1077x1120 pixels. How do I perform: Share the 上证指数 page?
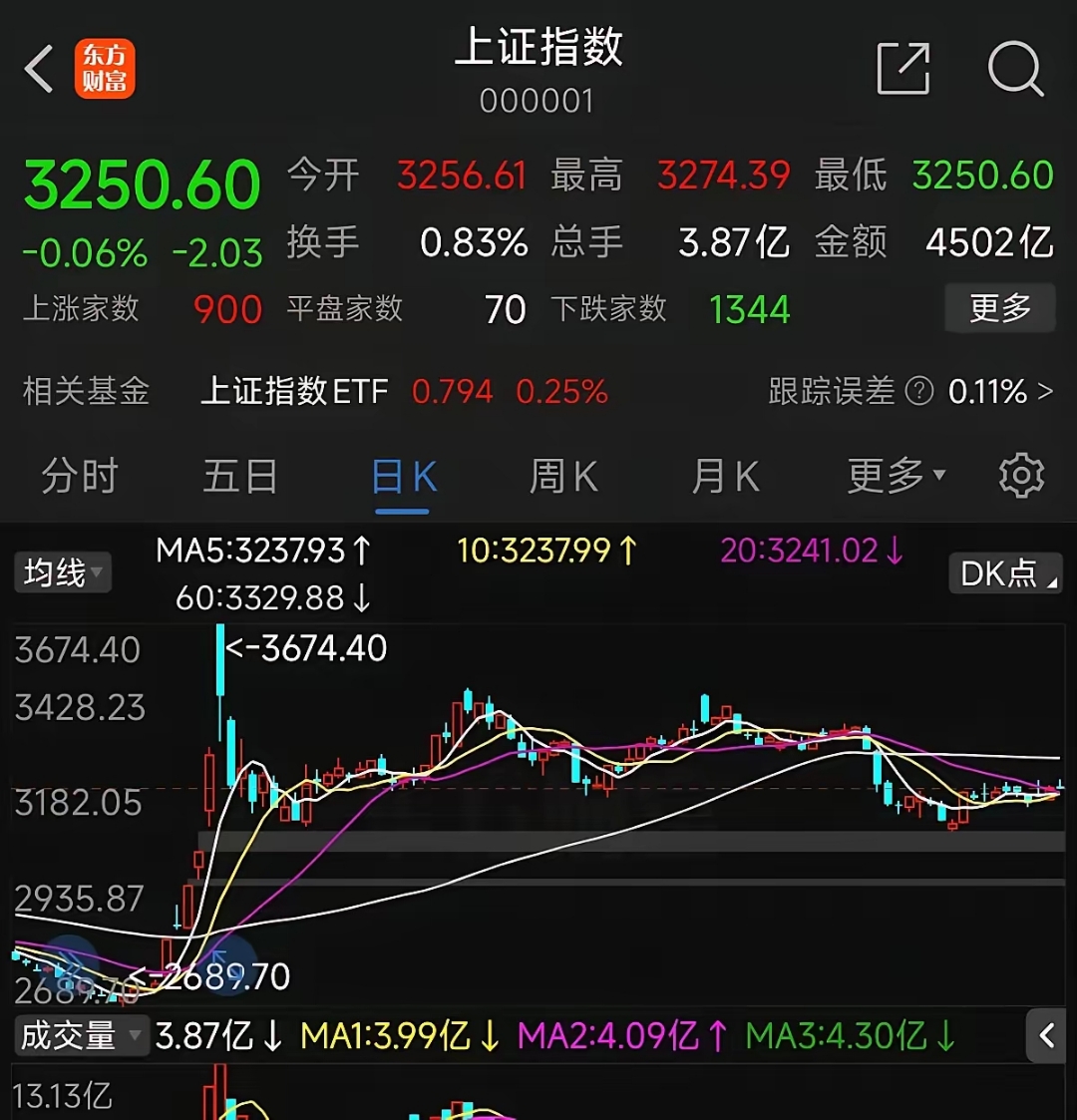(902, 69)
